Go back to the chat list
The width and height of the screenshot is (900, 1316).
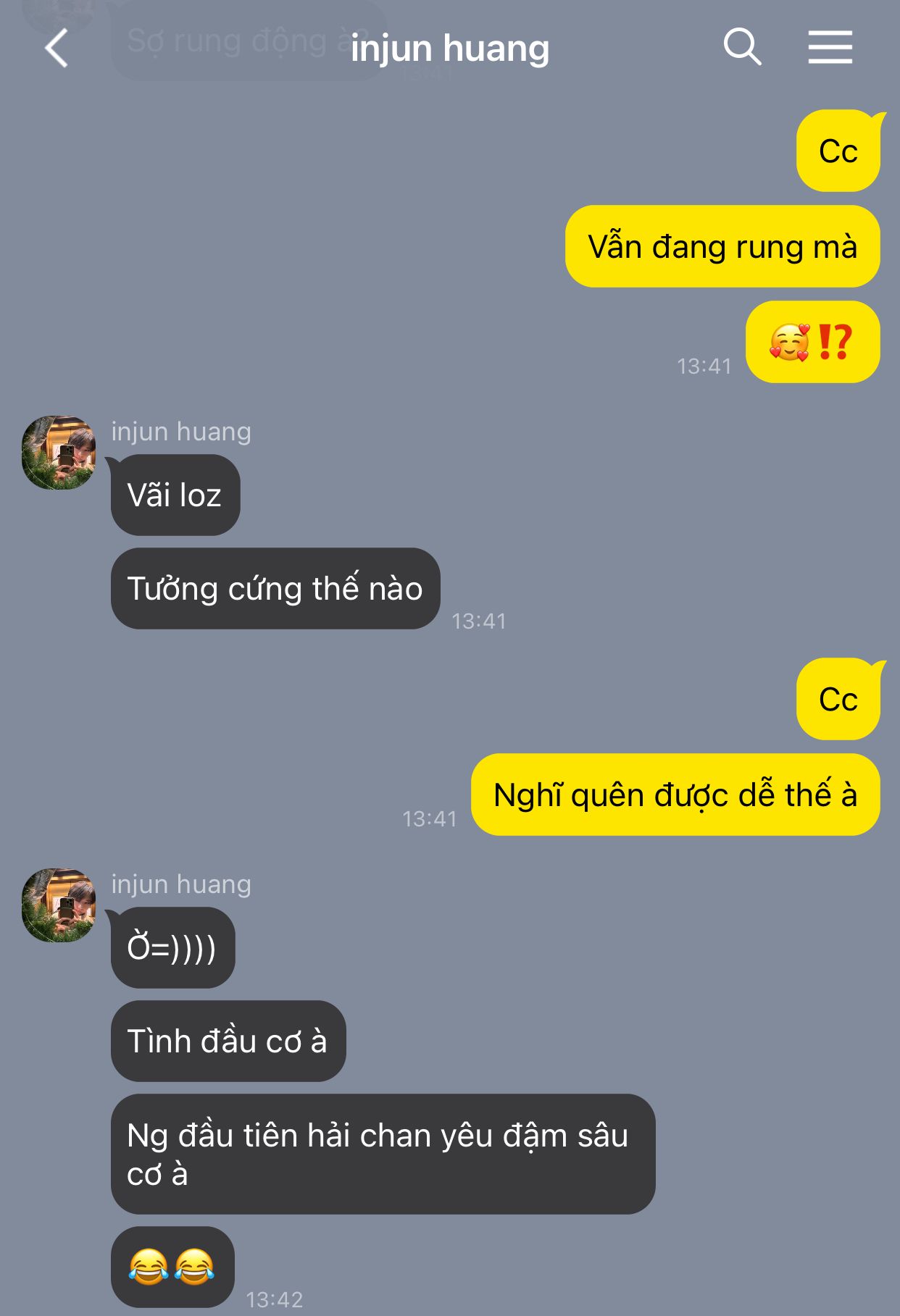click(x=57, y=49)
